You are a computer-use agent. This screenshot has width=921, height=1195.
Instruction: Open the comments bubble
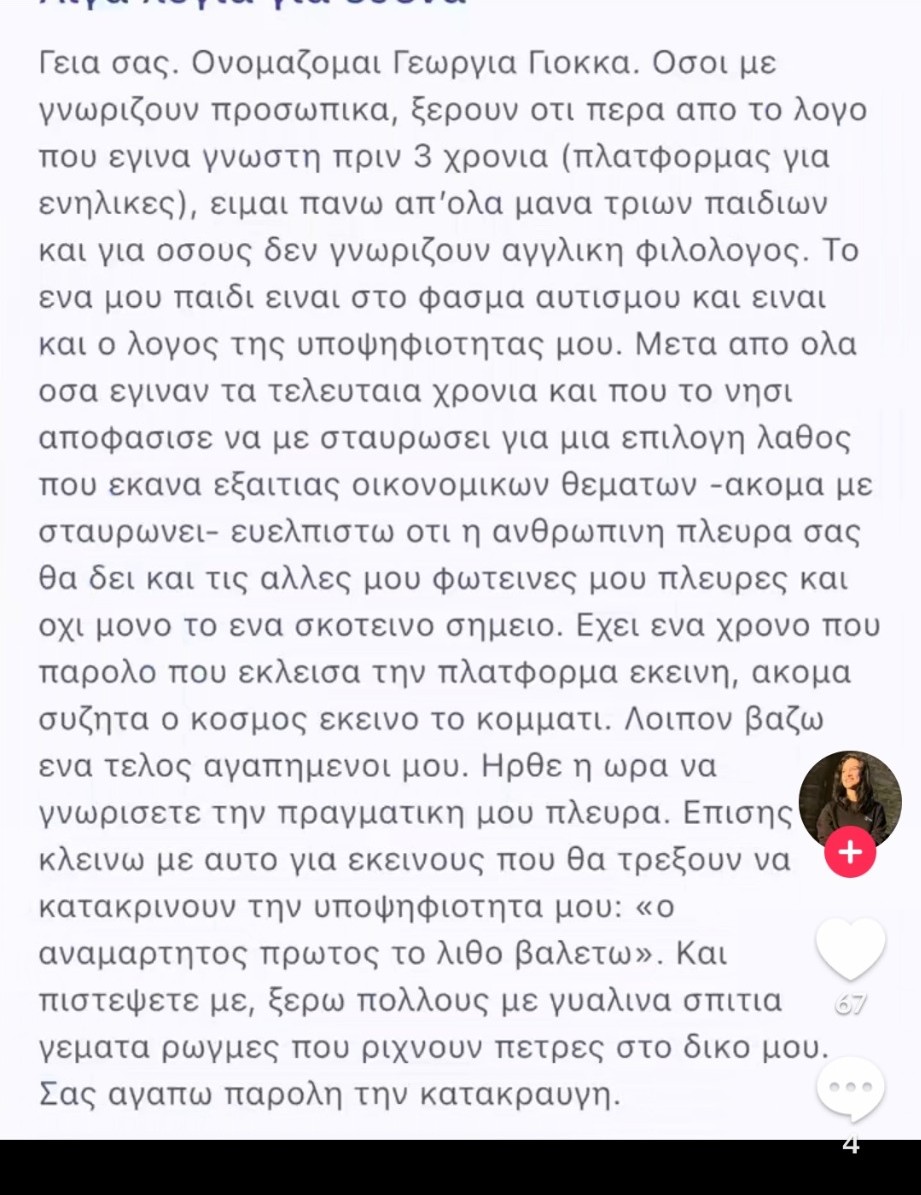pyautogui.click(x=850, y=1089)
